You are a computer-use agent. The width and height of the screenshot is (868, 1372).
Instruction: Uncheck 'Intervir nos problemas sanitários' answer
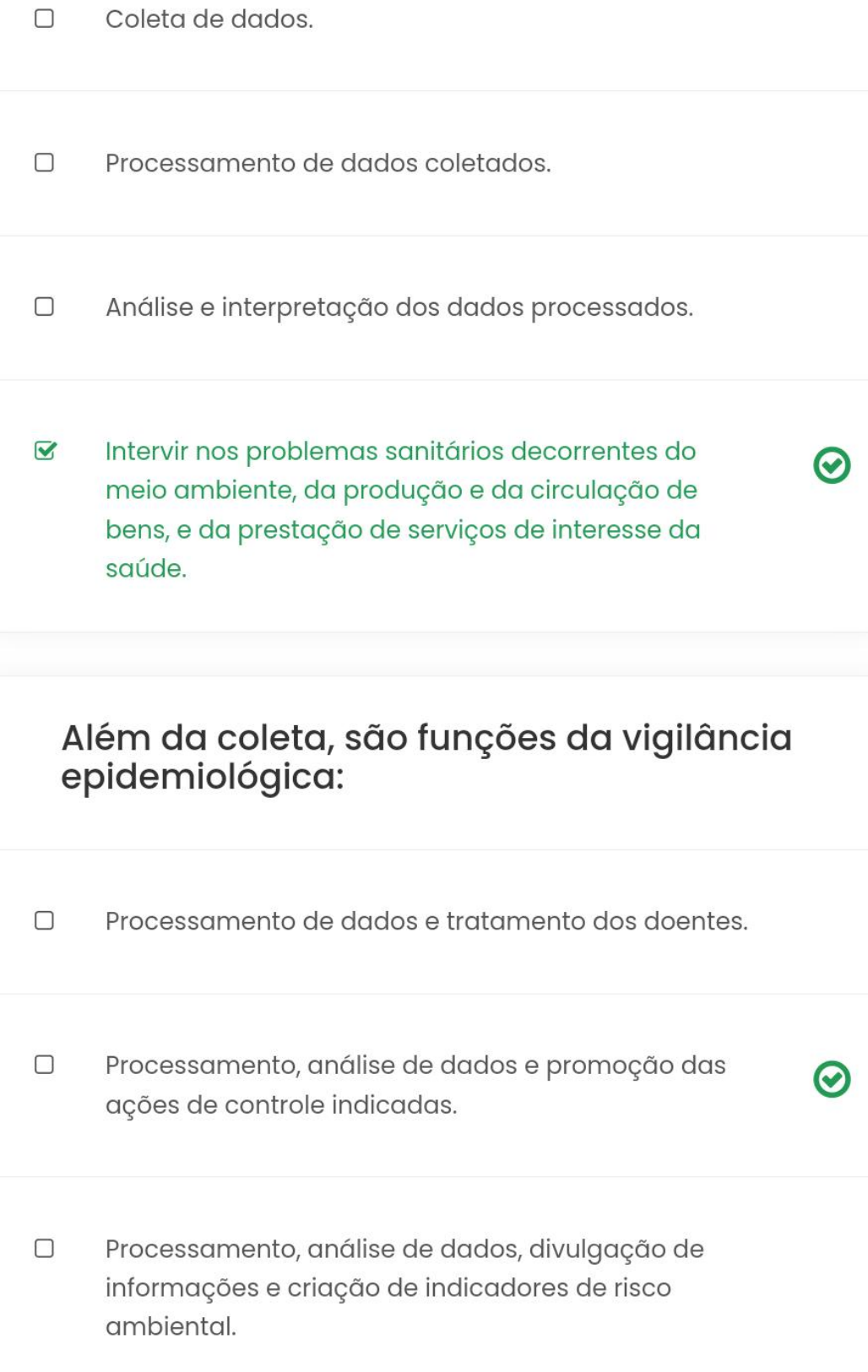pos(45,451)
